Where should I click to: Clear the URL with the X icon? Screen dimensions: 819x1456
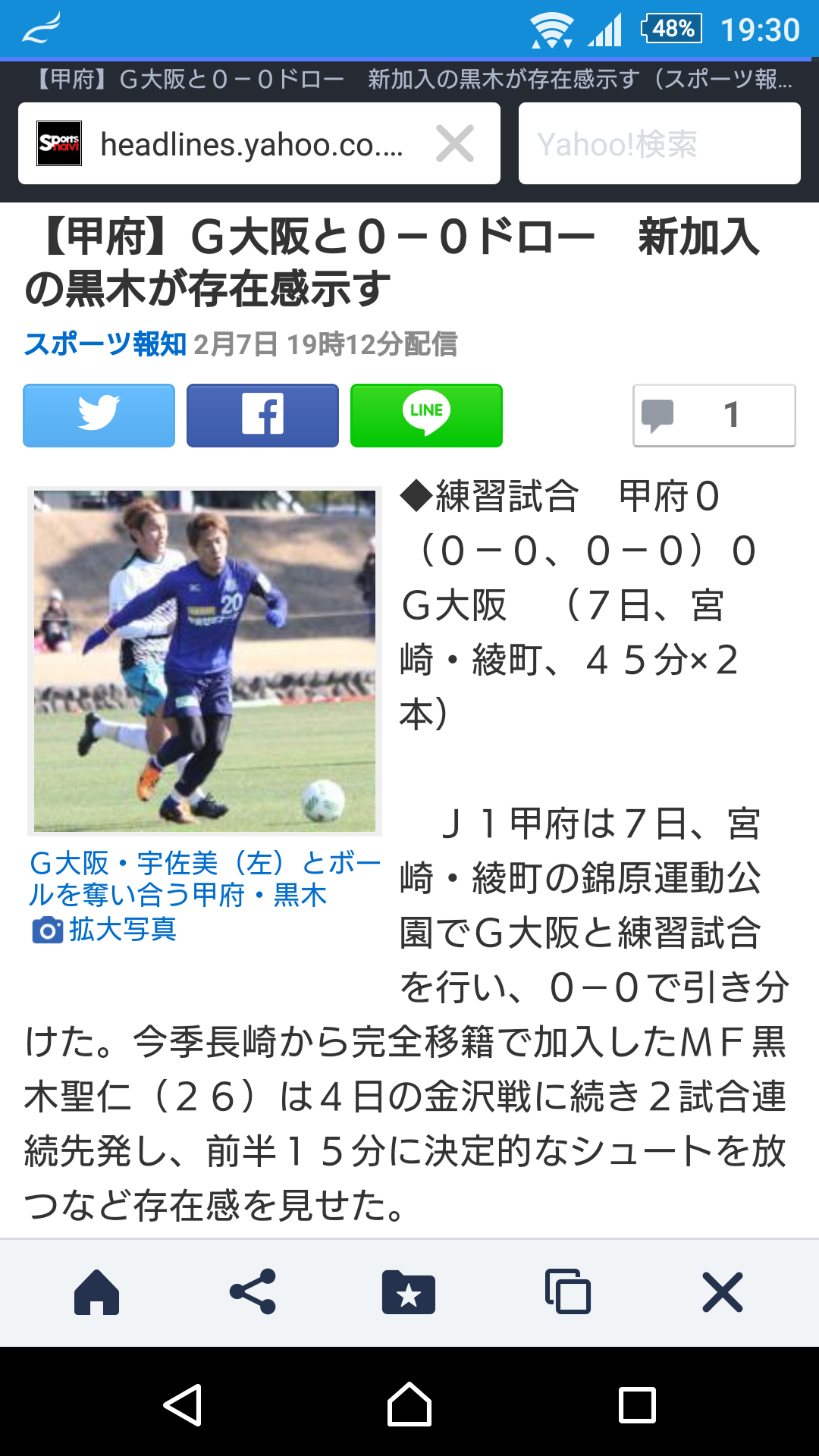point(455,144)
